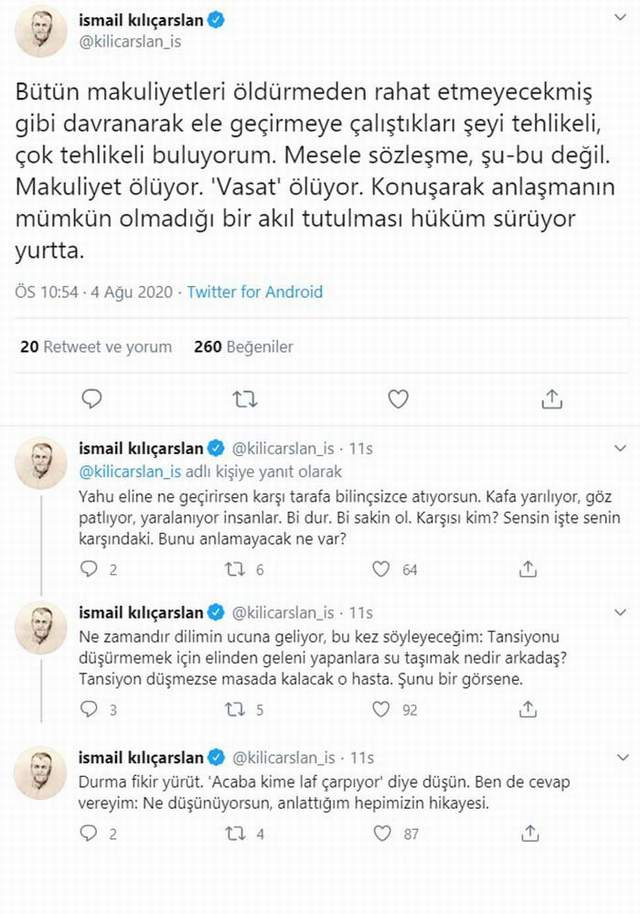Like the main tweet
The image size is (640, 914).
398,399
